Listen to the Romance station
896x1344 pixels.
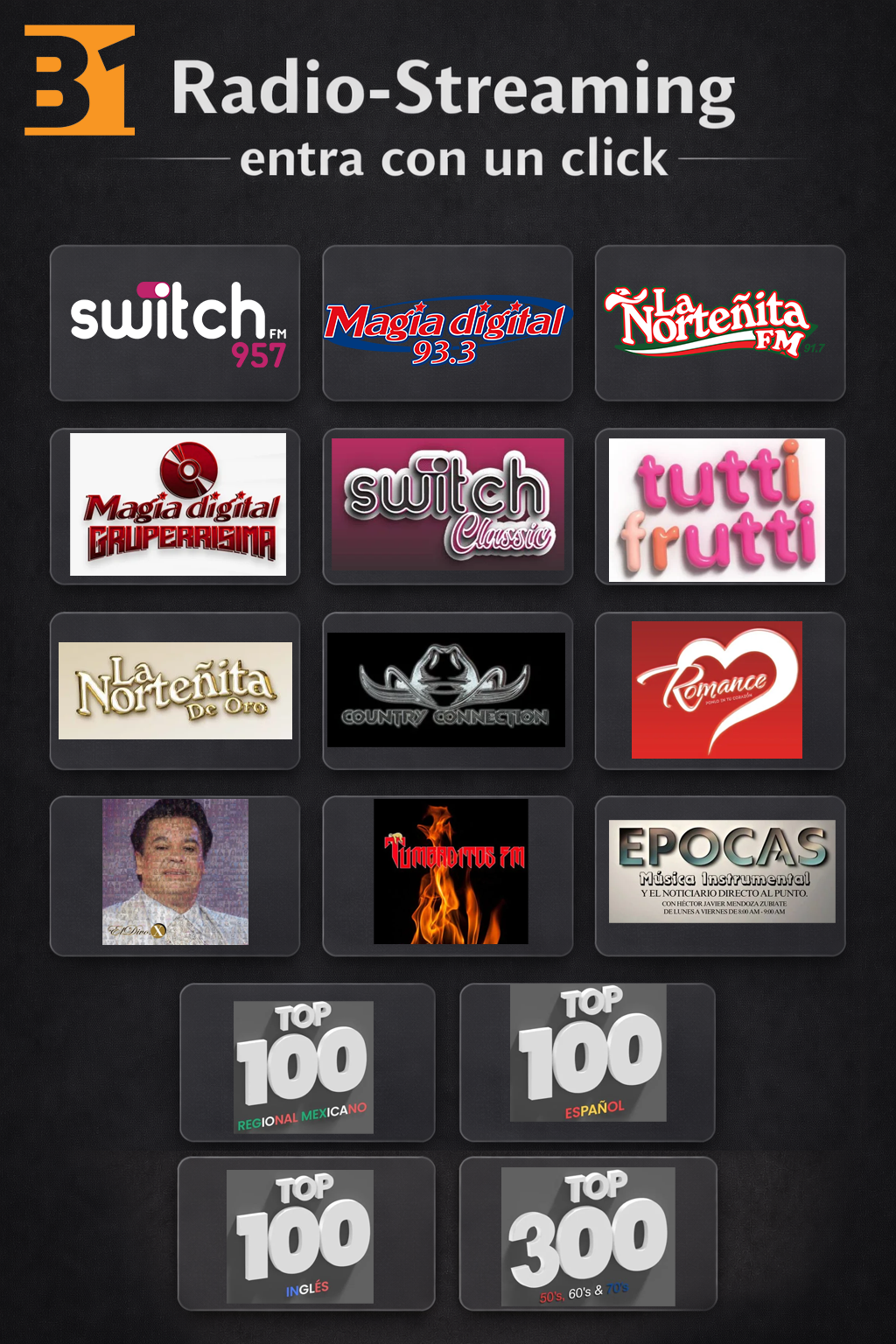pyautogui.click(x=720, y=690)
